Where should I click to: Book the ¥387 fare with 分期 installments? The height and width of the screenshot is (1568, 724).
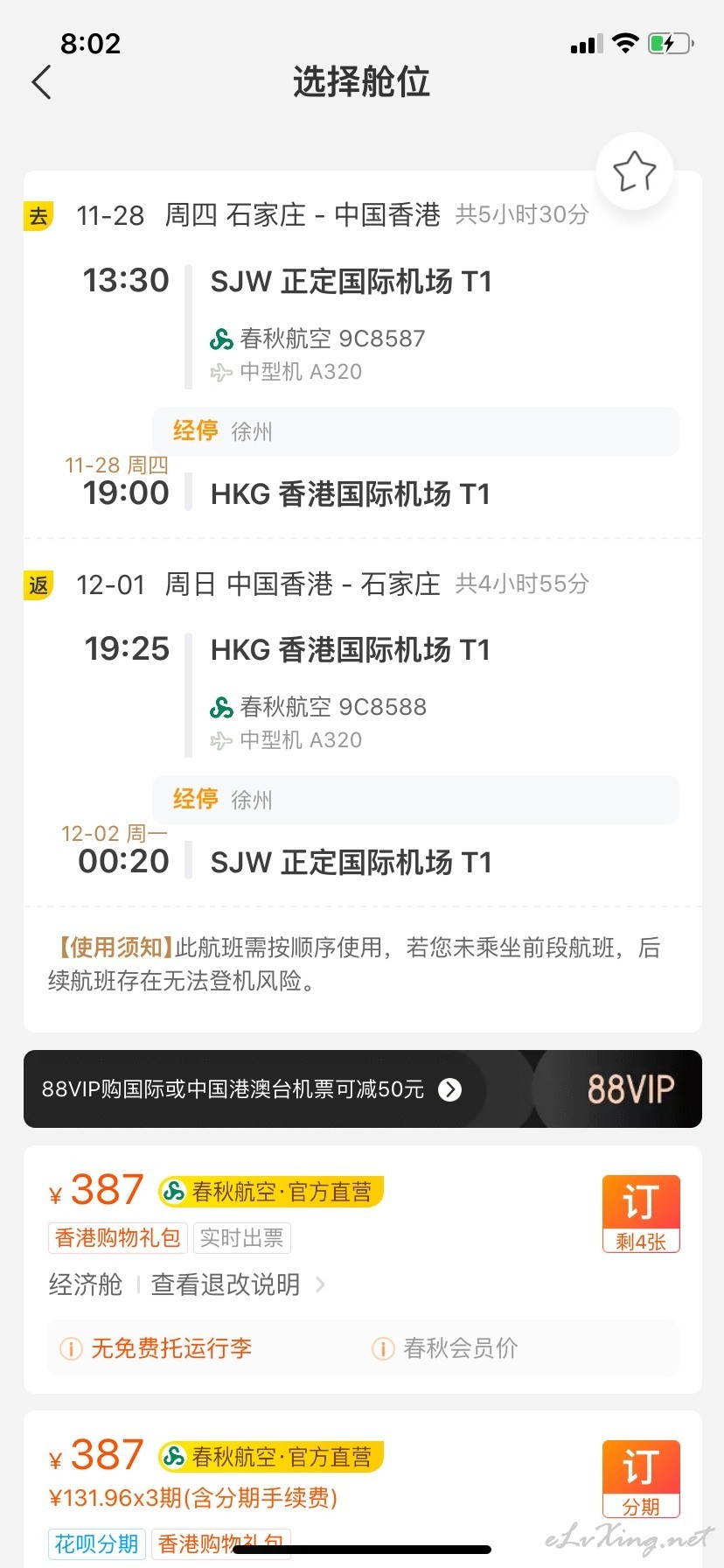(641, 1479)
